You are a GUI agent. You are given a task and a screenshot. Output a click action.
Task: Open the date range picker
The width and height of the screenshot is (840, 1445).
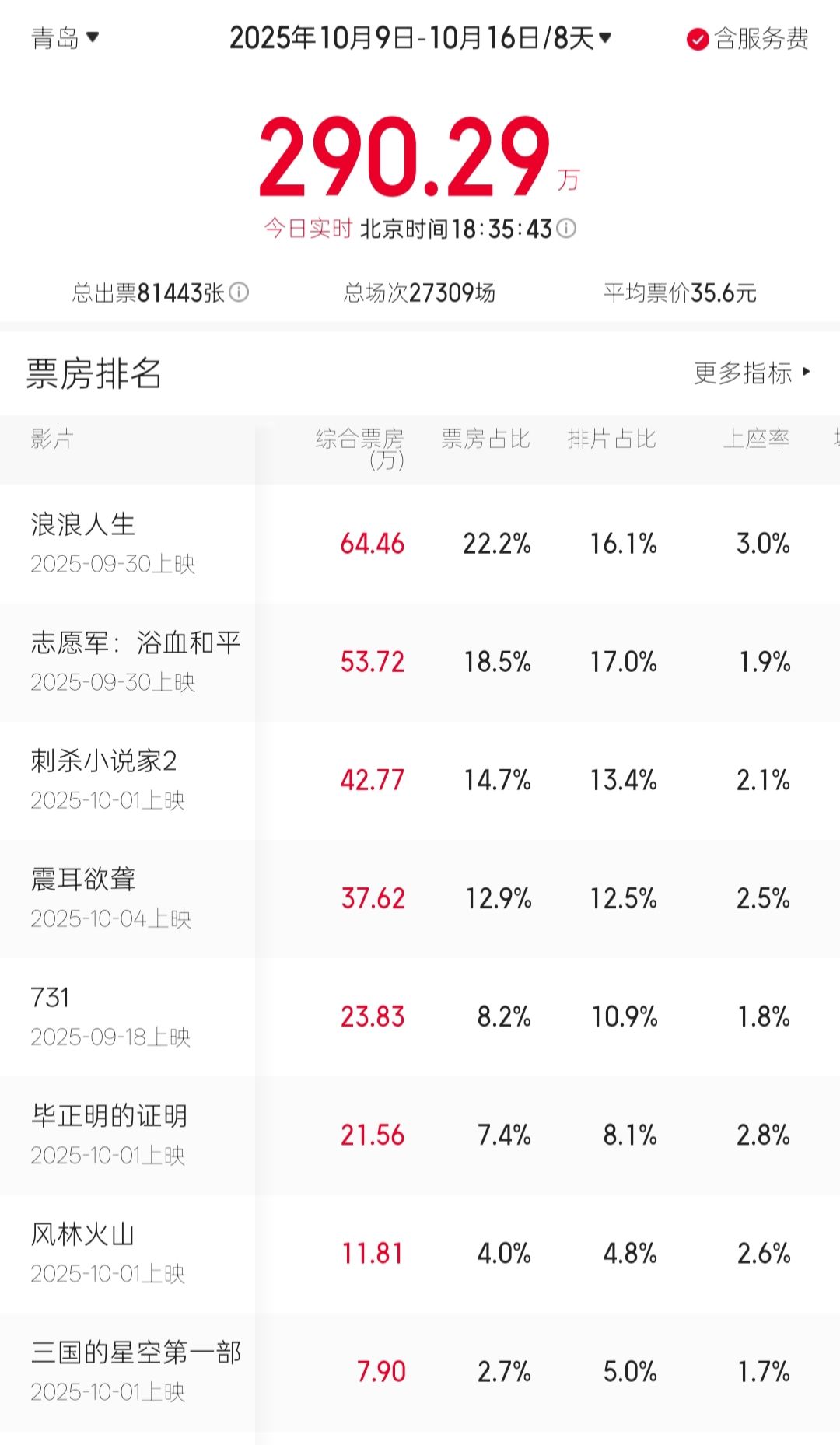click(x=420, y=37)
